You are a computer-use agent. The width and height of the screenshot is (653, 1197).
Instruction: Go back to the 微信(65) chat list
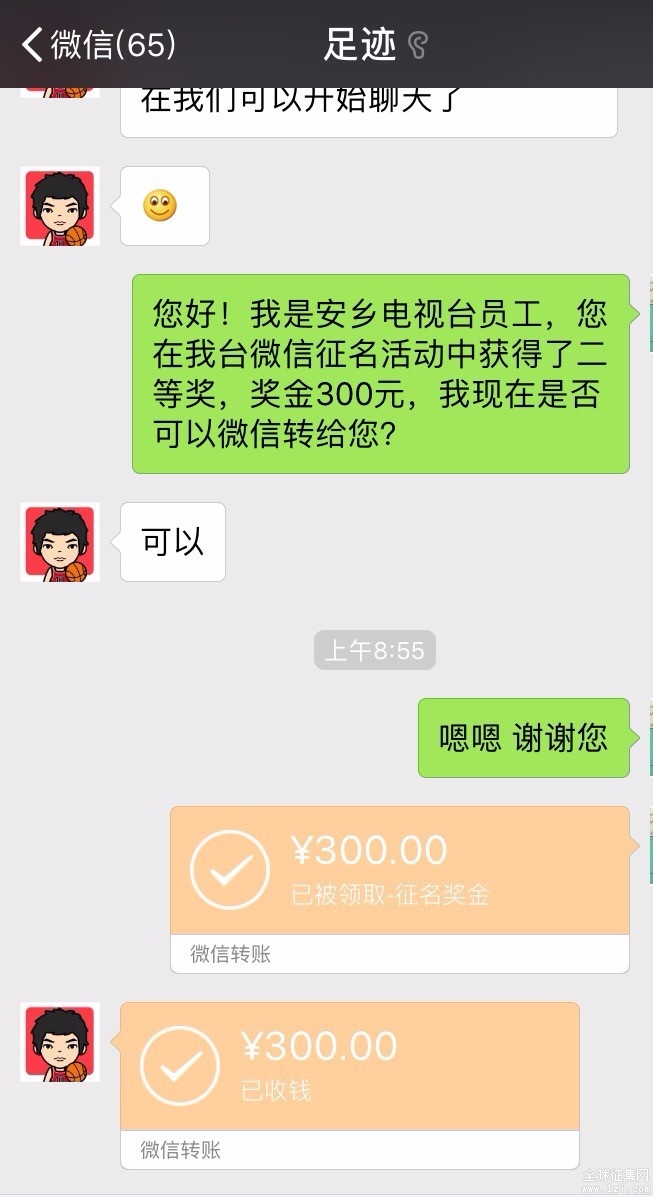pyautogui.click(x=98, y=44)
